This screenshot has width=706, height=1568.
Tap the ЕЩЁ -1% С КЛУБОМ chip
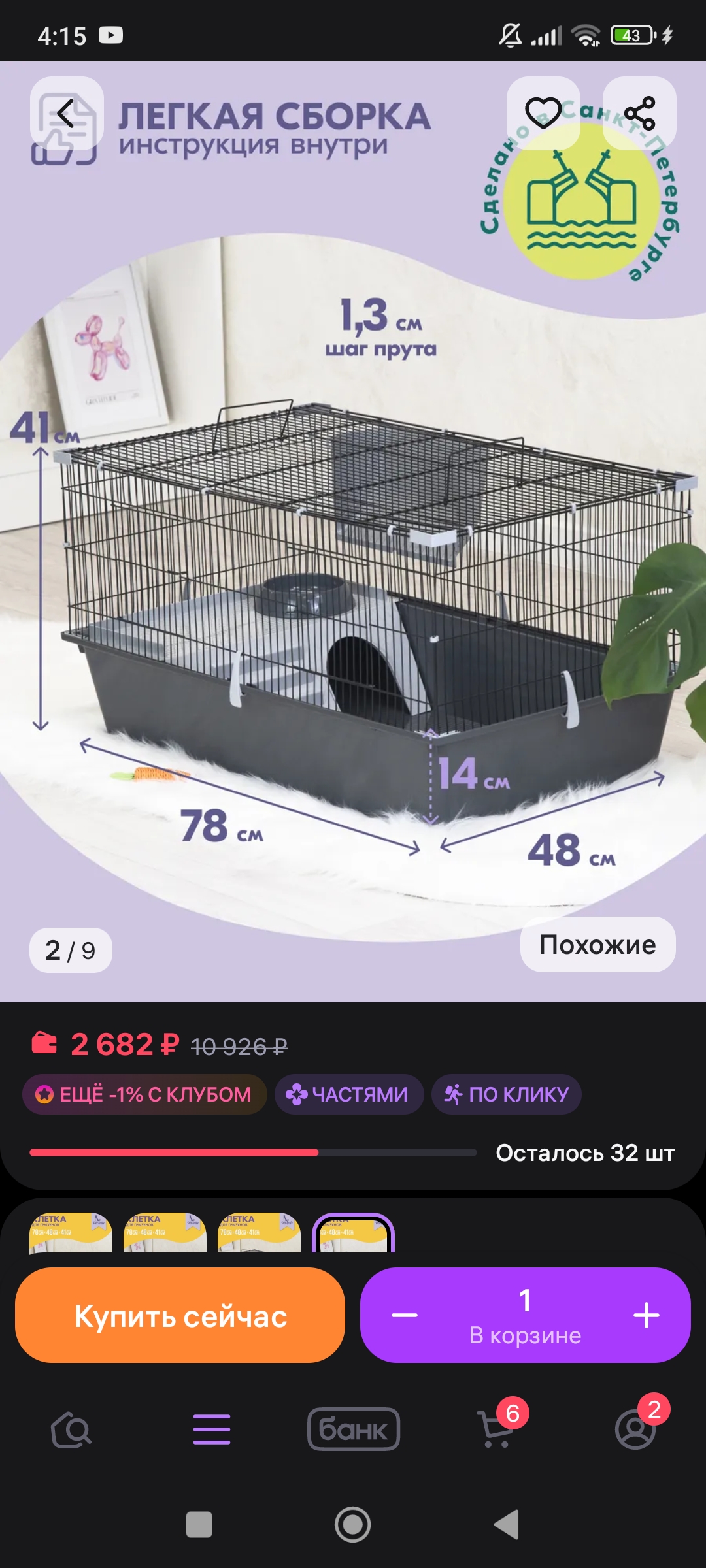coord(144,1094)
